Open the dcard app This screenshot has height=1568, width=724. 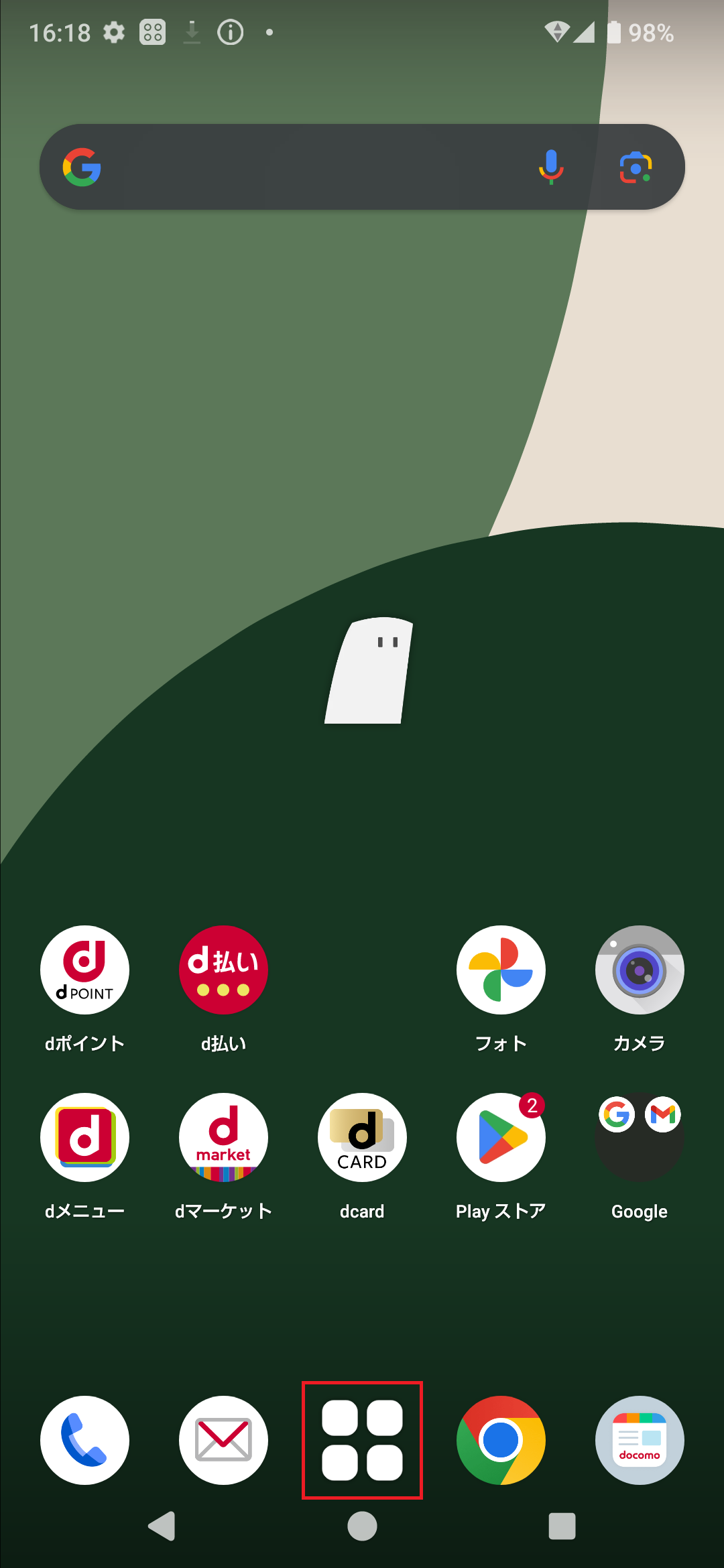[362, 1137]
